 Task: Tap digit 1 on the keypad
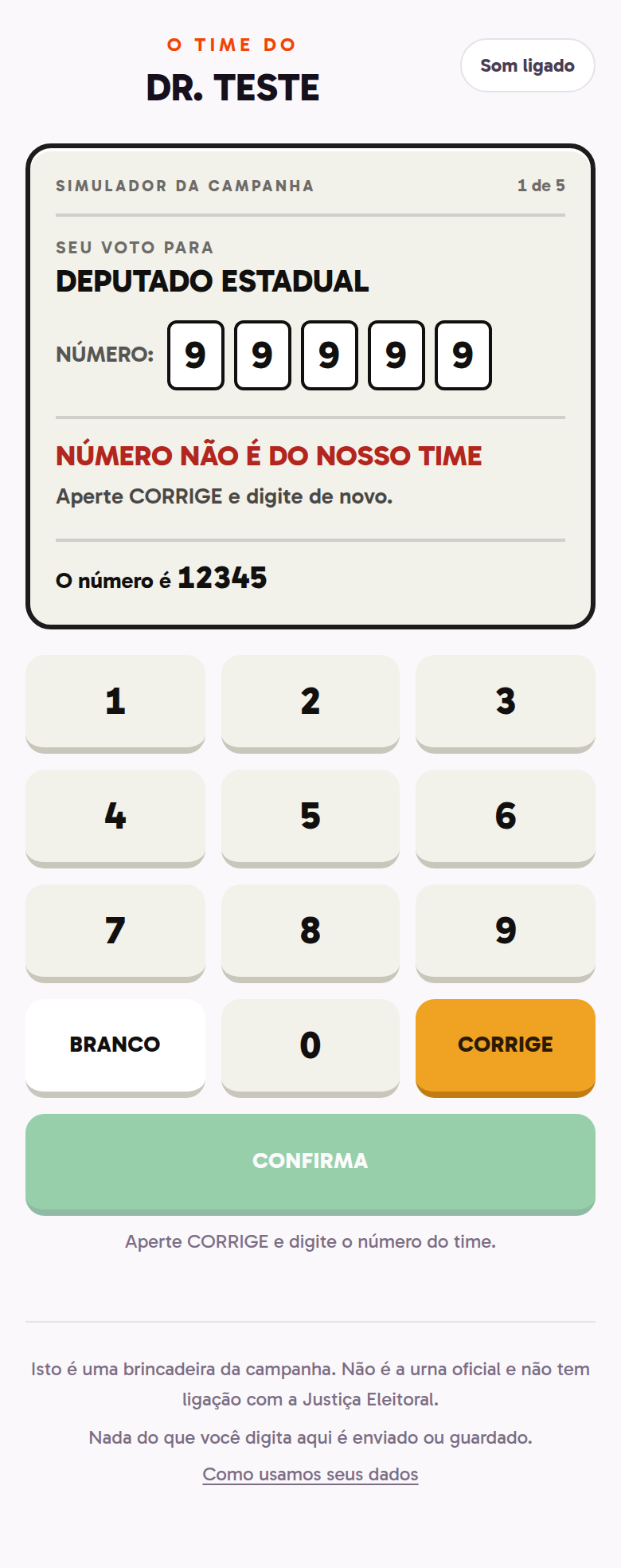[x=115, y=704]
